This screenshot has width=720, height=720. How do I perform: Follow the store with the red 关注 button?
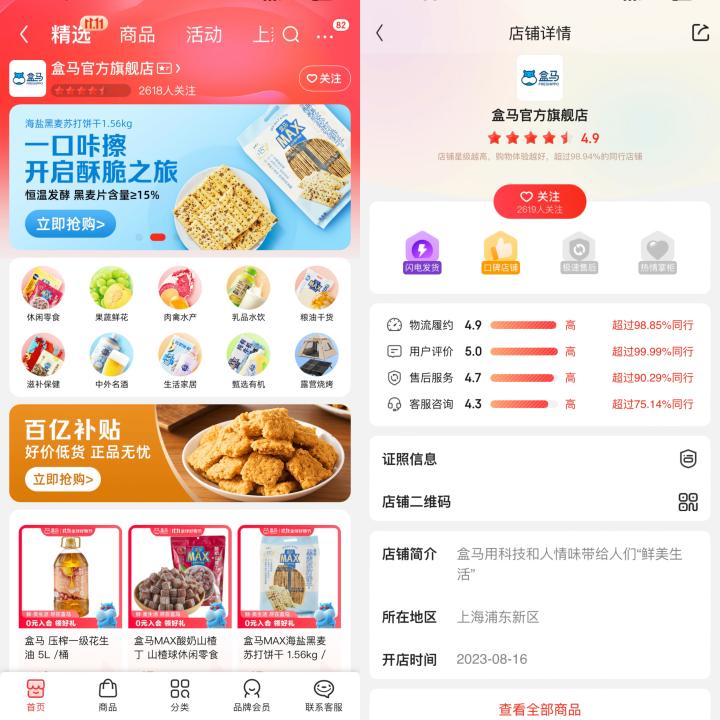540,202
